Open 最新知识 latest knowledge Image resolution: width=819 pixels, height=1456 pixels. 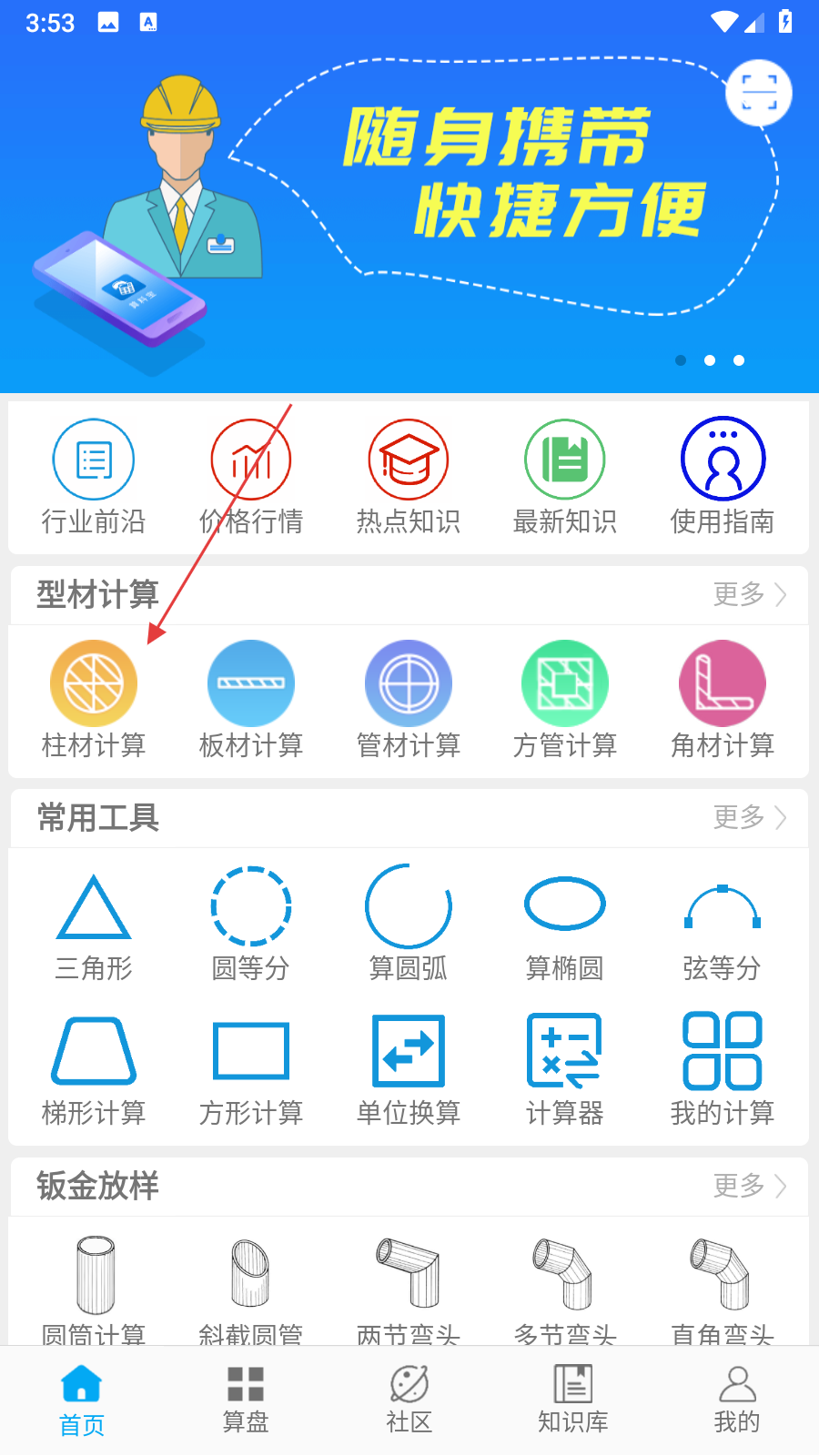pyautogui.click(x=565, y=477)
